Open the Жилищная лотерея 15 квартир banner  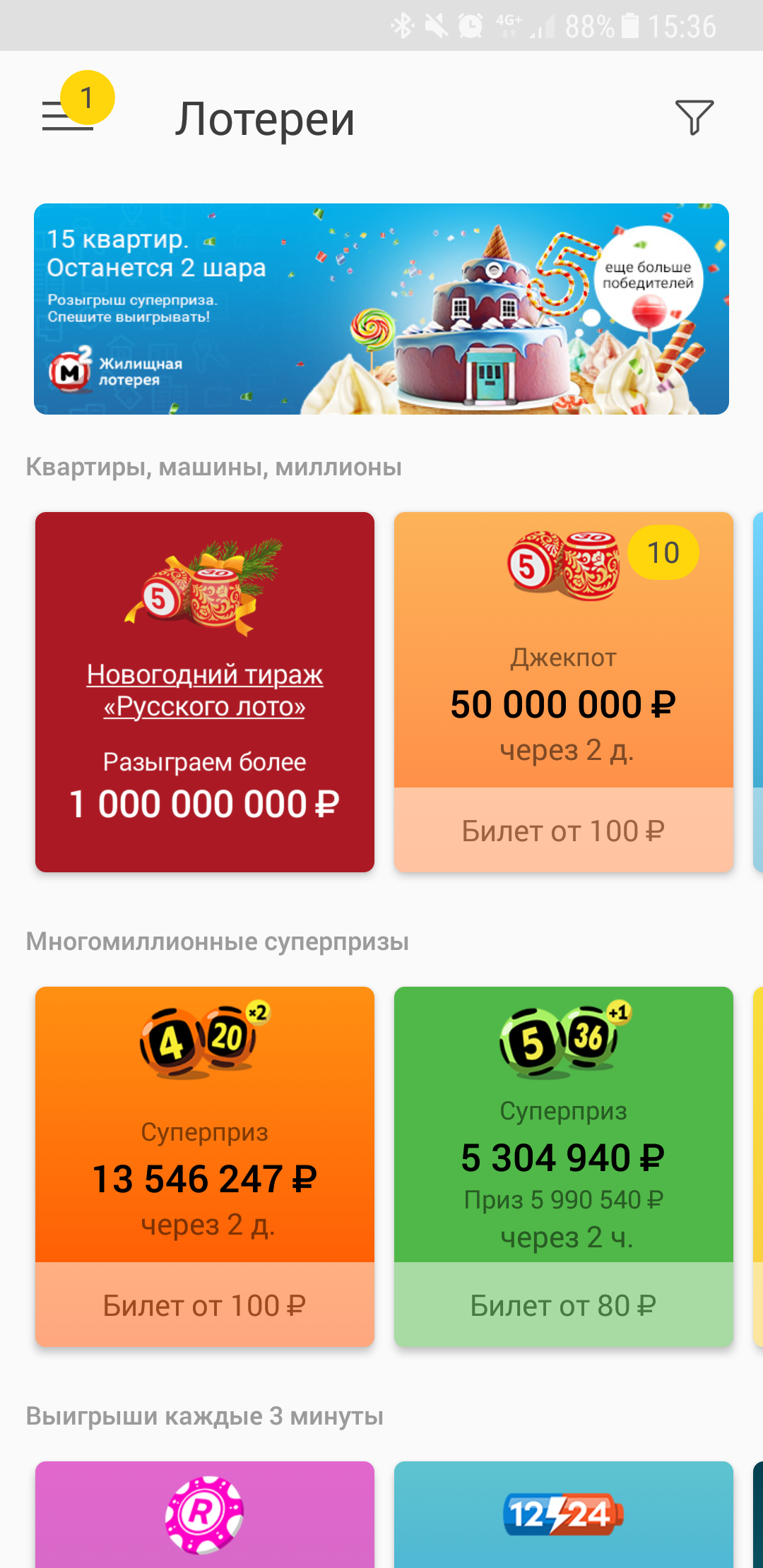(x=381, y=309)
